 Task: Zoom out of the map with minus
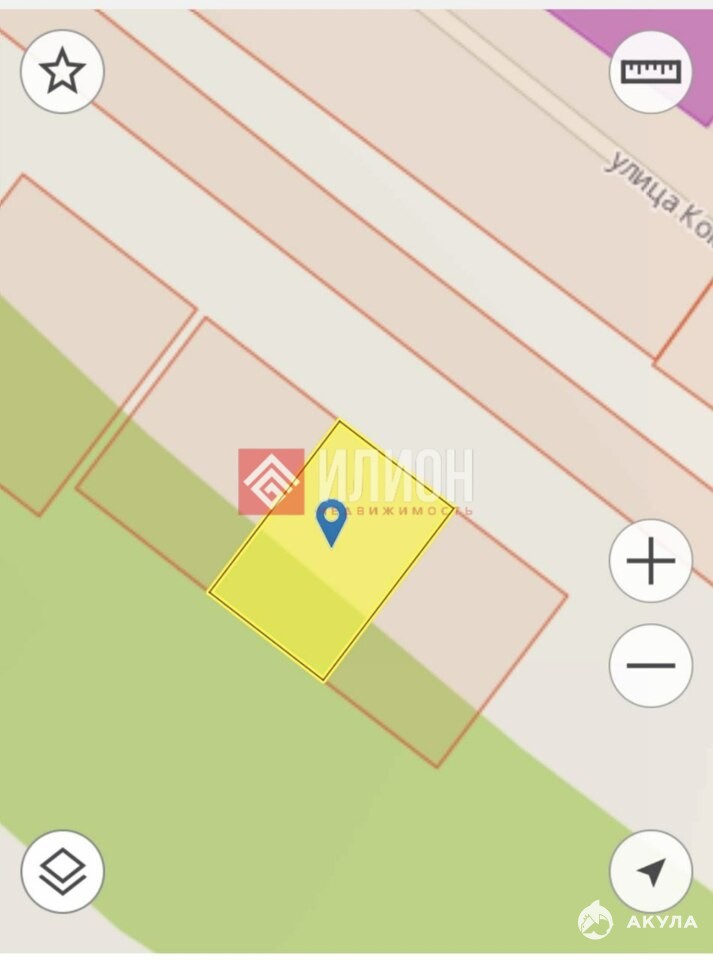tap(651, 666)
